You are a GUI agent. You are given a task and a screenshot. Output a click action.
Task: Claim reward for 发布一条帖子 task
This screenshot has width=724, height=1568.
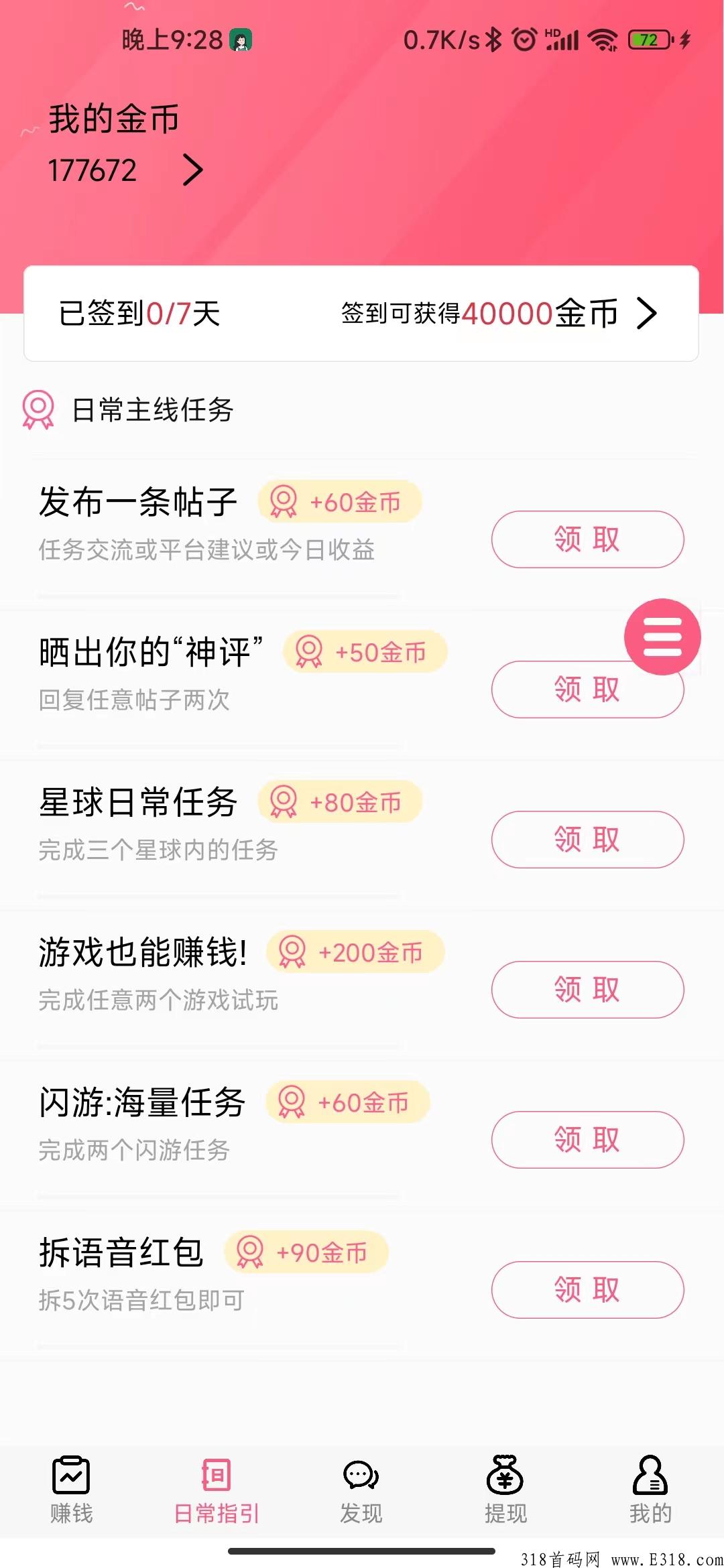pyautogui.click(x=587, y=539)
